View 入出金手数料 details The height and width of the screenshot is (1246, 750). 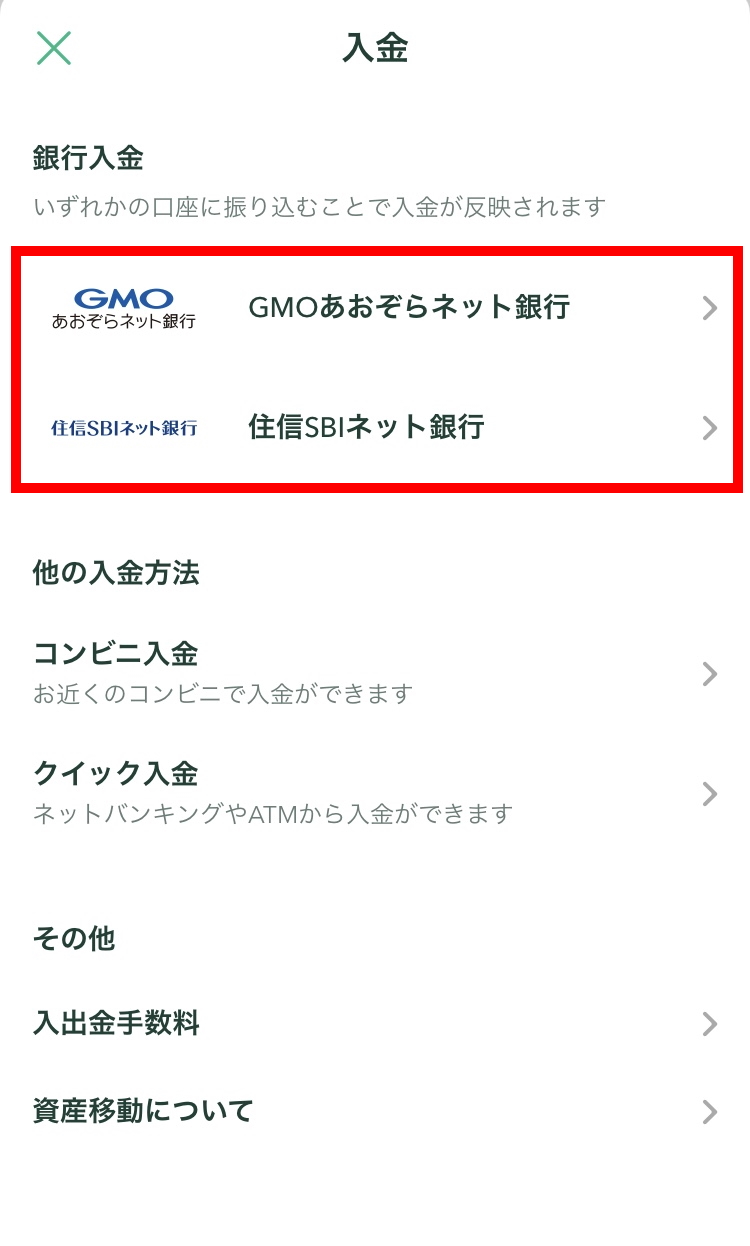coord(375,1024)
